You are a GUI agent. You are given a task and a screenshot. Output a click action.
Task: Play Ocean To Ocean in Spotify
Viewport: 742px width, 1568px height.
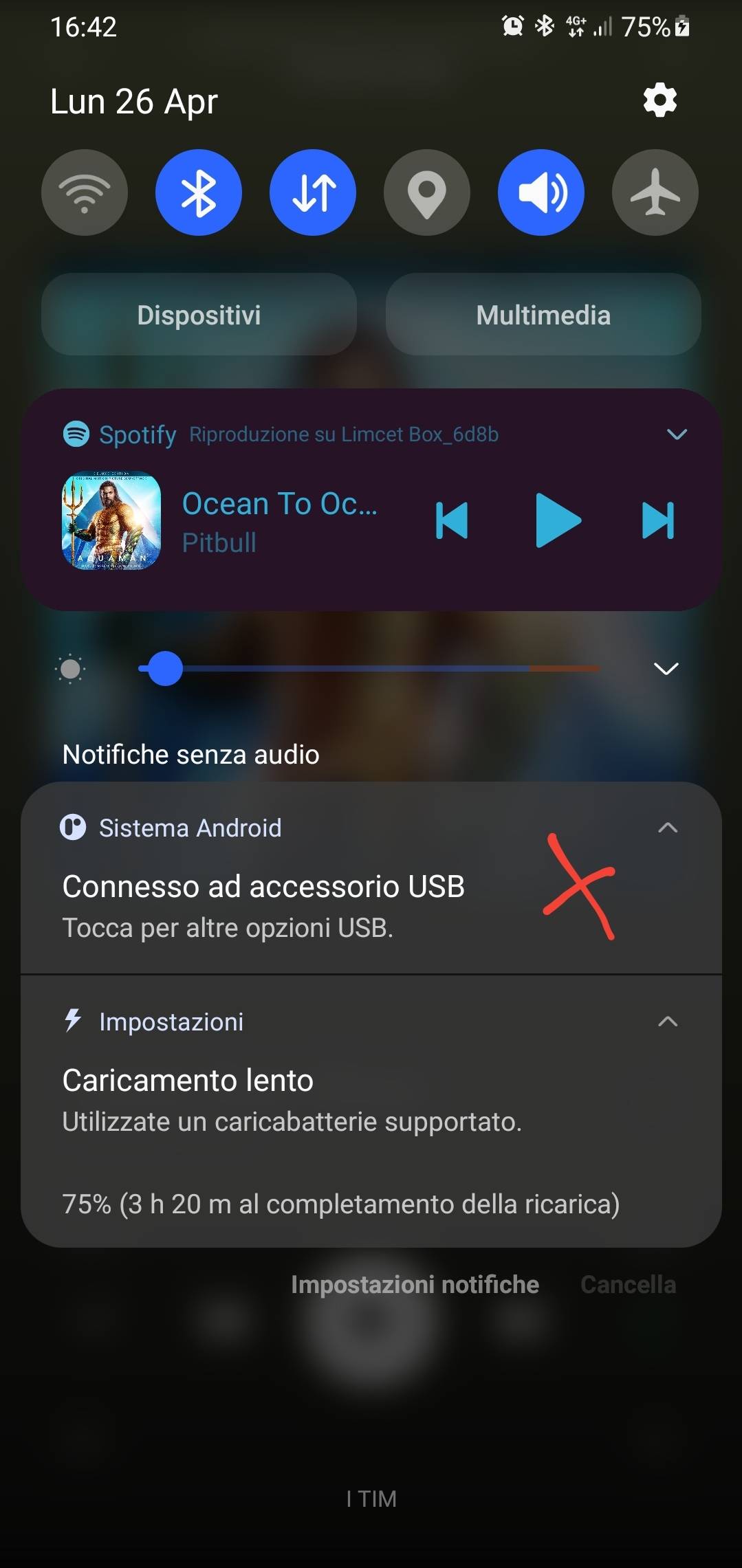(x=558, y=520)
